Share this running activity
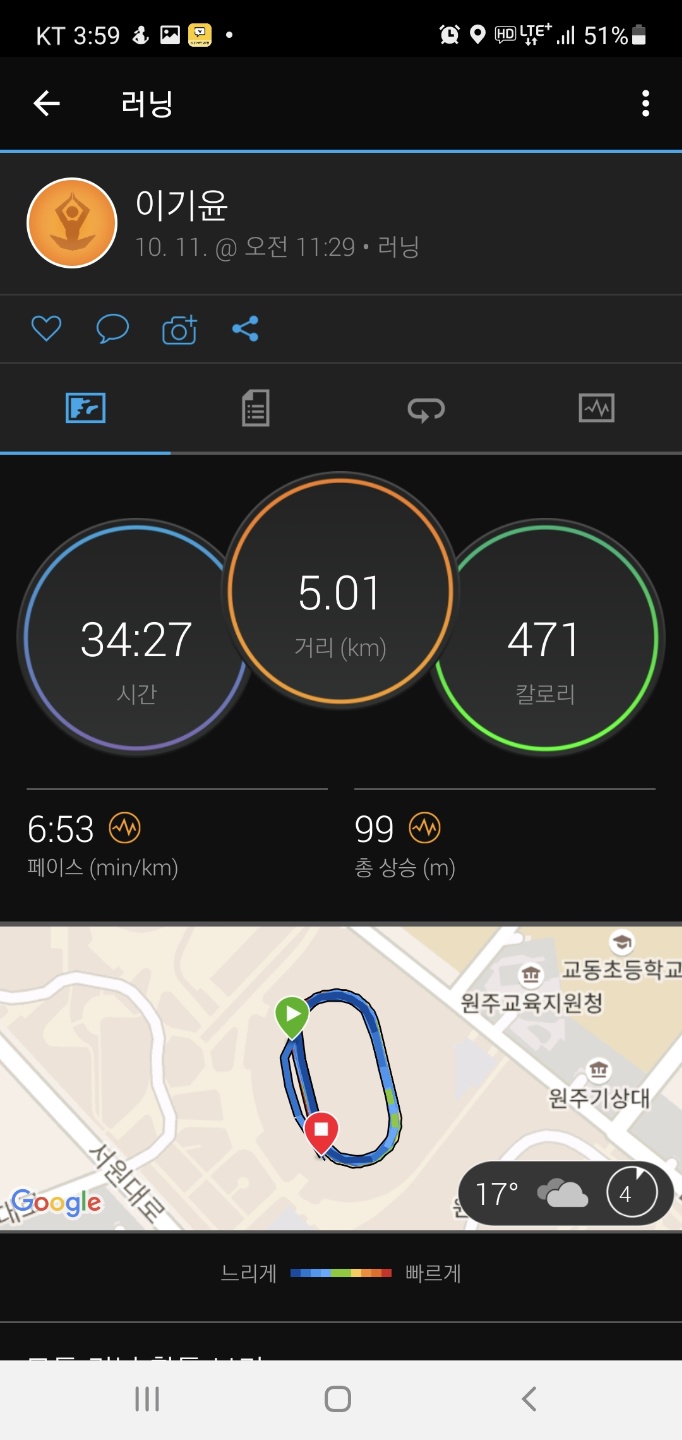 [246, 329]
